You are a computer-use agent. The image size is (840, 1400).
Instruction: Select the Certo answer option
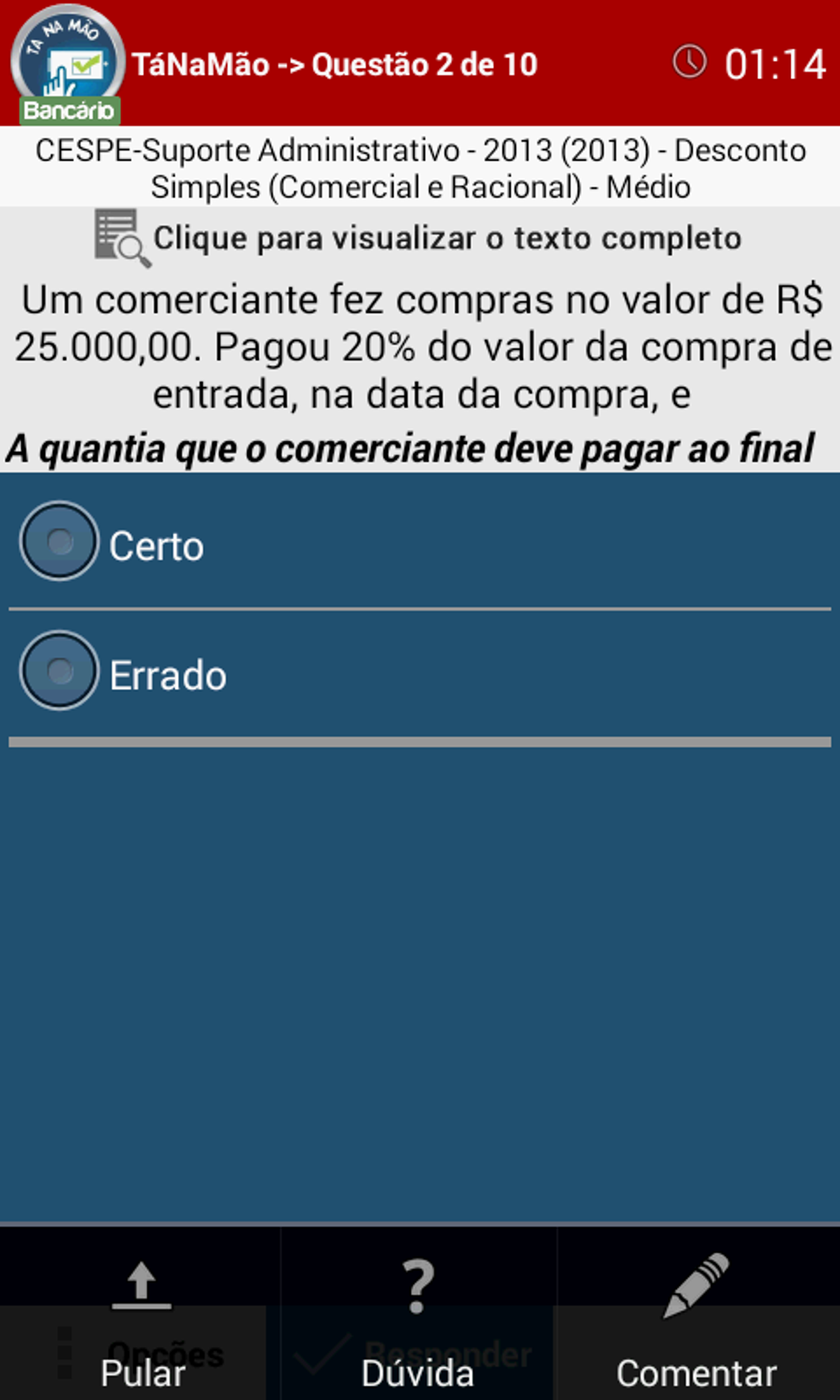tap(59, 542)
